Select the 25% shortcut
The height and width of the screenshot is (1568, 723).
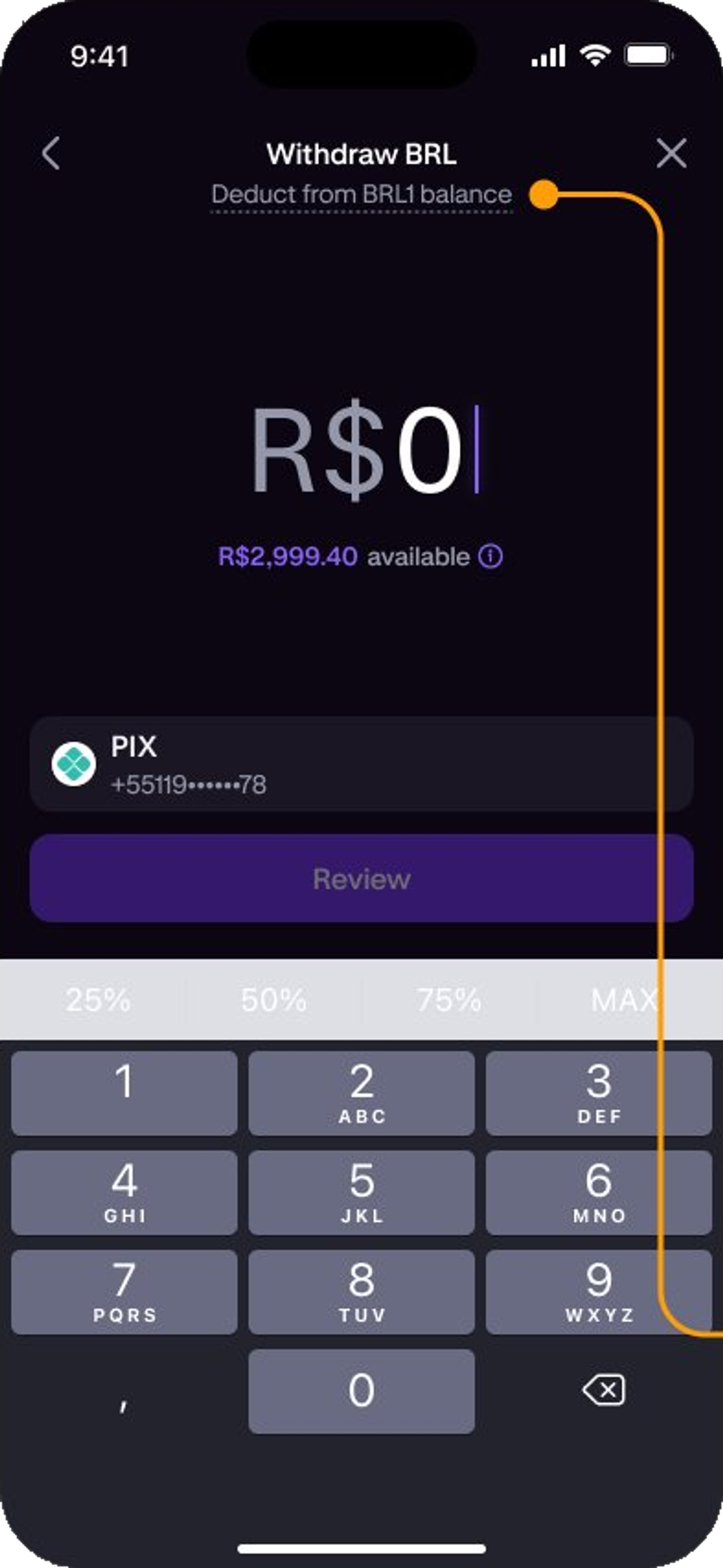(x=97, y=1000)
